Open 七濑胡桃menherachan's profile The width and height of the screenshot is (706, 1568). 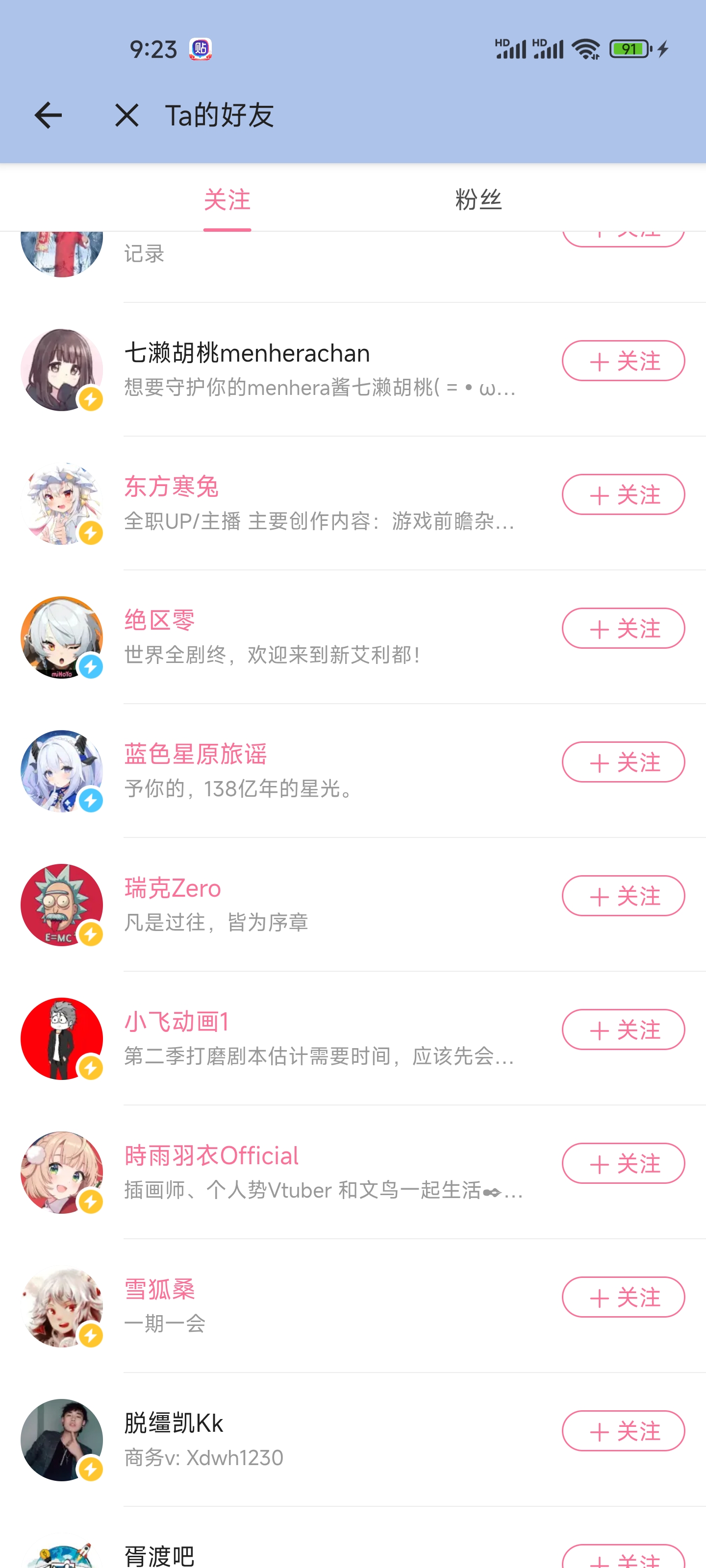(x=247, y=354)
